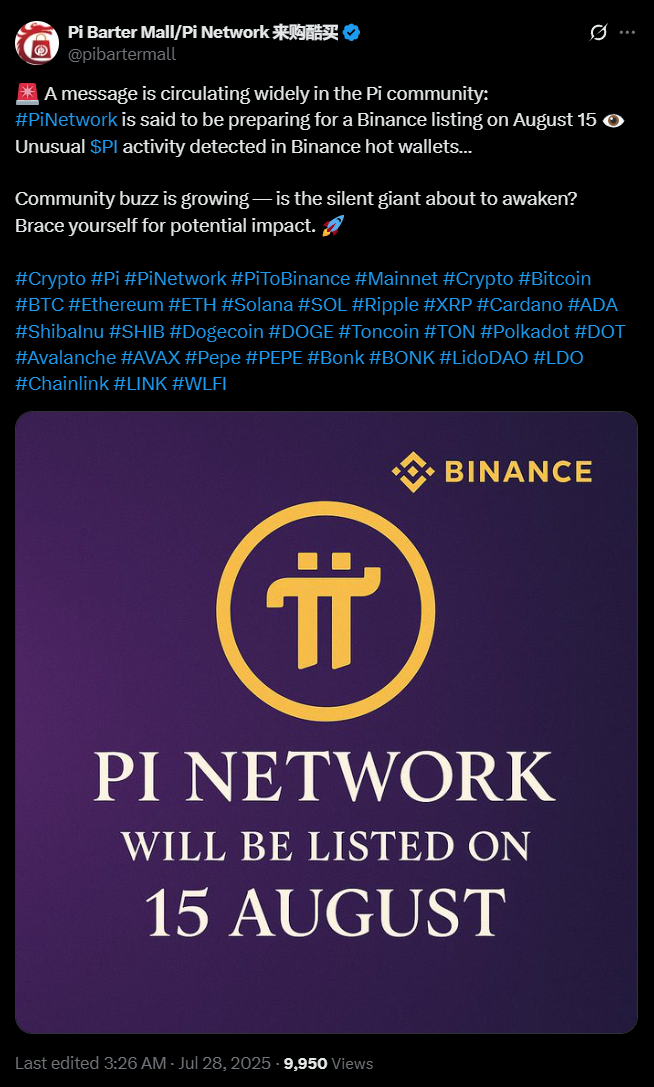
Task: Open the post's three-dot overflow menu
Action: point(627,32)
